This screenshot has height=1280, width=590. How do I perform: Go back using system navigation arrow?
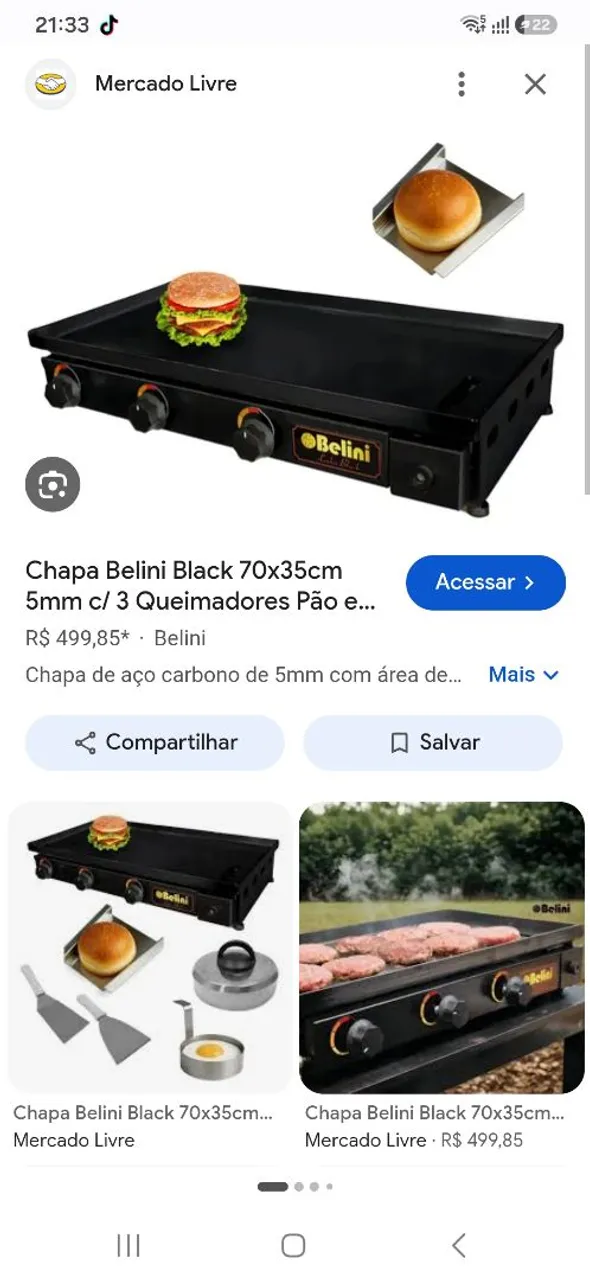click(458, 1245)
